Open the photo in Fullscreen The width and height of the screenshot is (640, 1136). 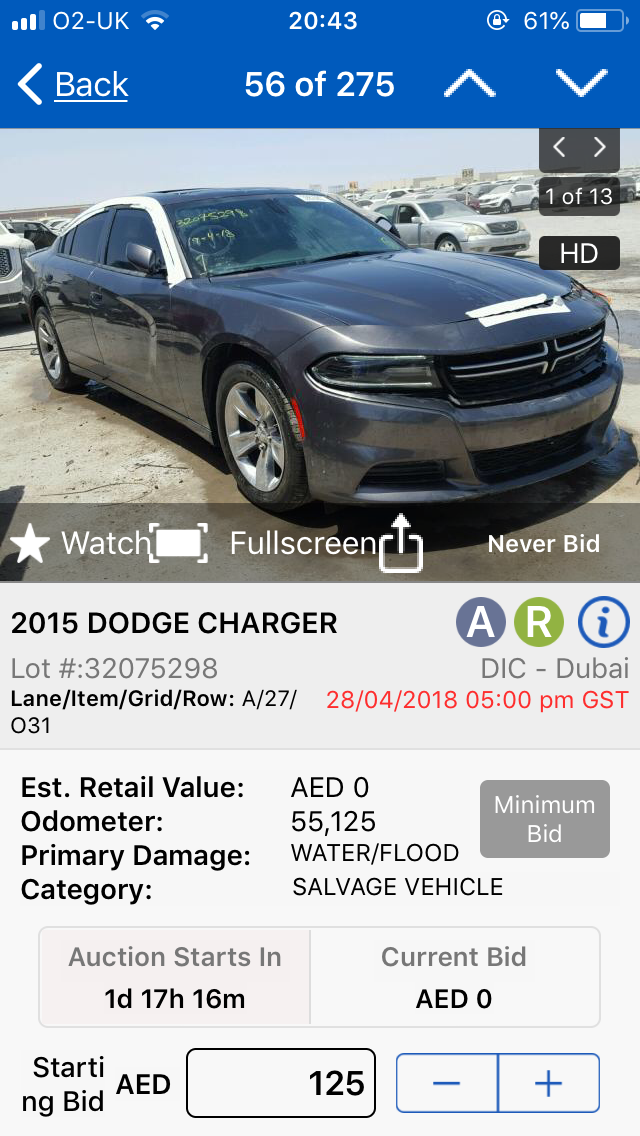click(x=264, y=543)
